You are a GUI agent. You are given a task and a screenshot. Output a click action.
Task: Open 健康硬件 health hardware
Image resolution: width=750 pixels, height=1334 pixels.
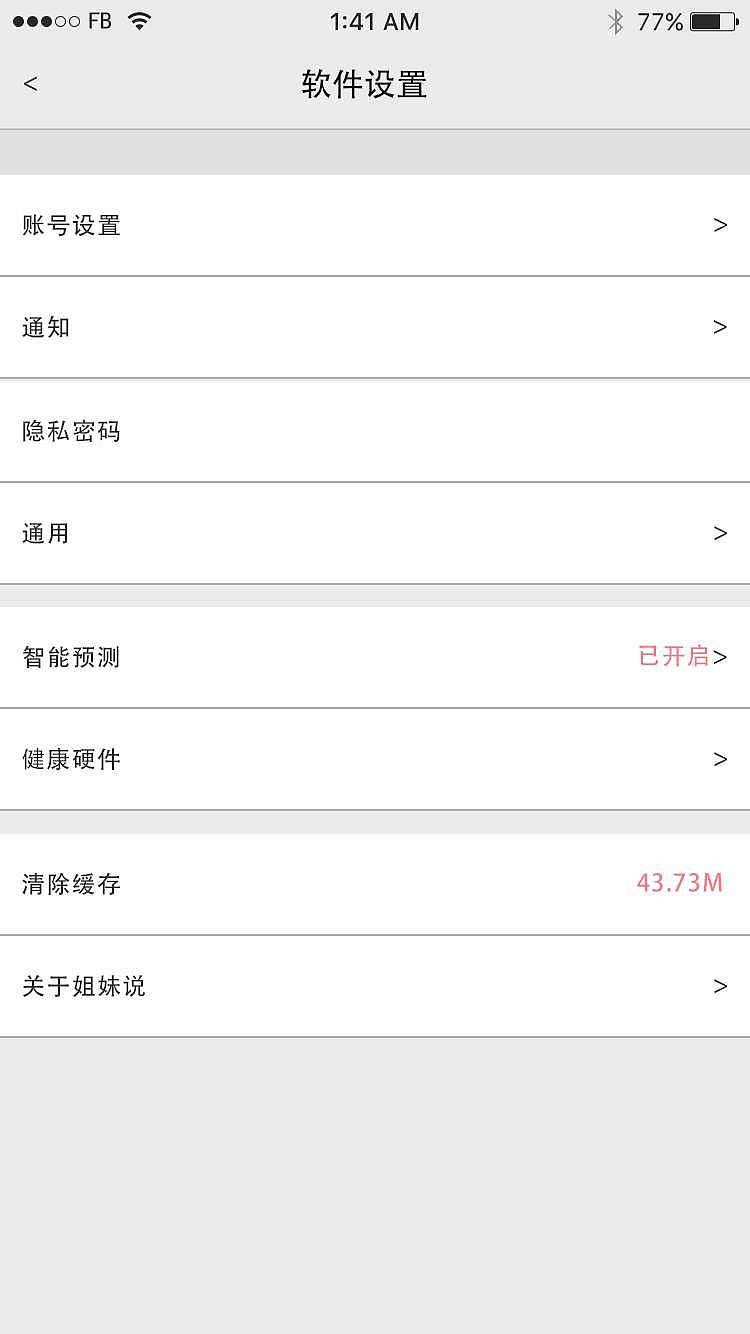tap(374, 760)
